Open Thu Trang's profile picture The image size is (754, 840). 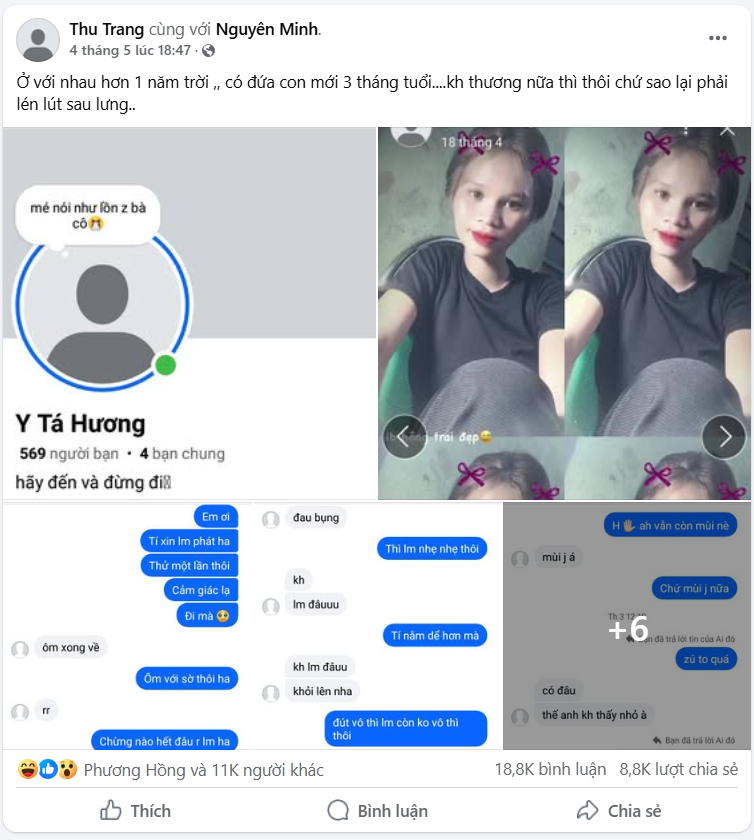pyautogui.click(x=38, y=40)
